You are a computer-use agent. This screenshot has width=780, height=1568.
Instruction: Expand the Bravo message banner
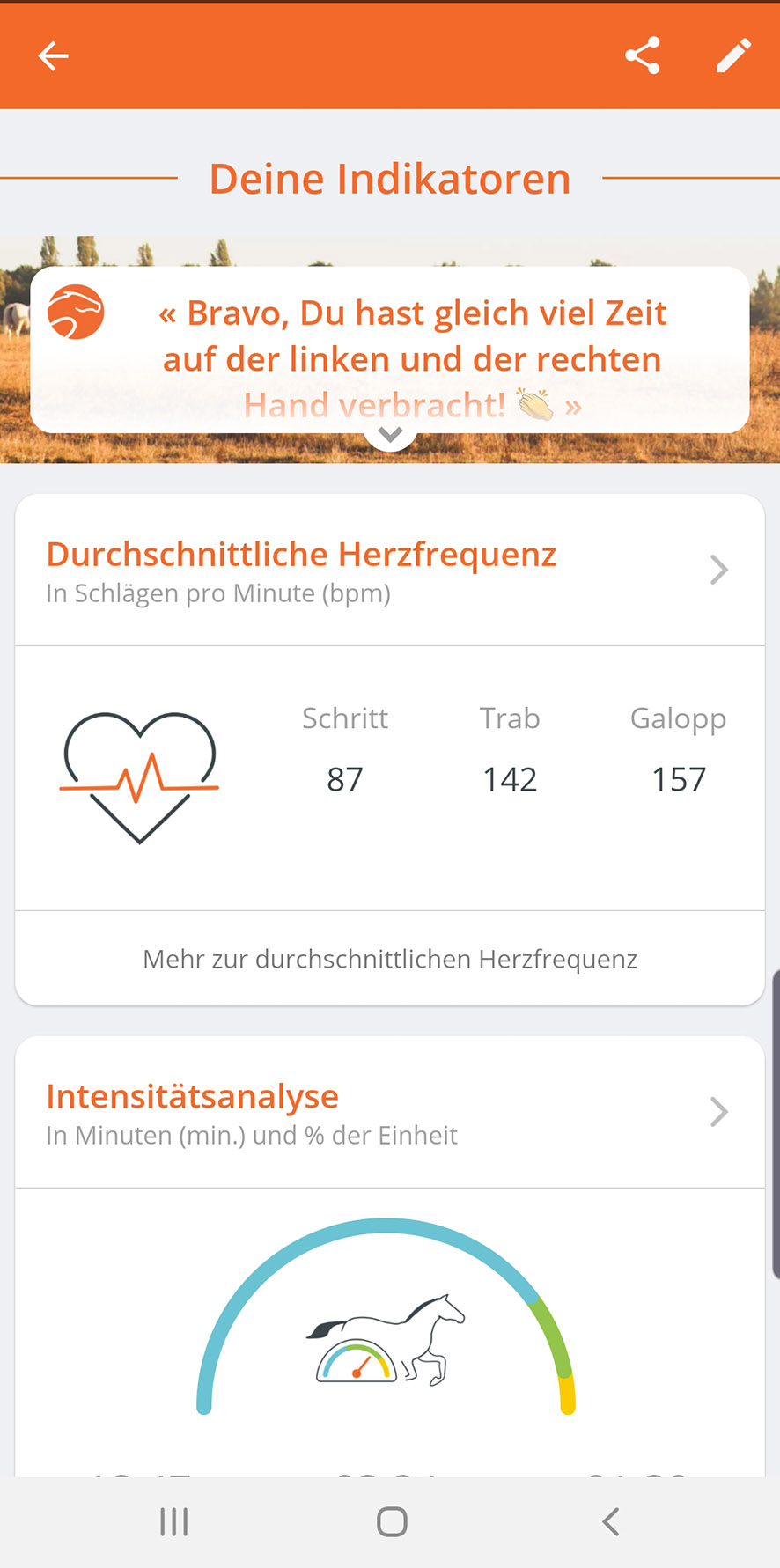(390, 435)
